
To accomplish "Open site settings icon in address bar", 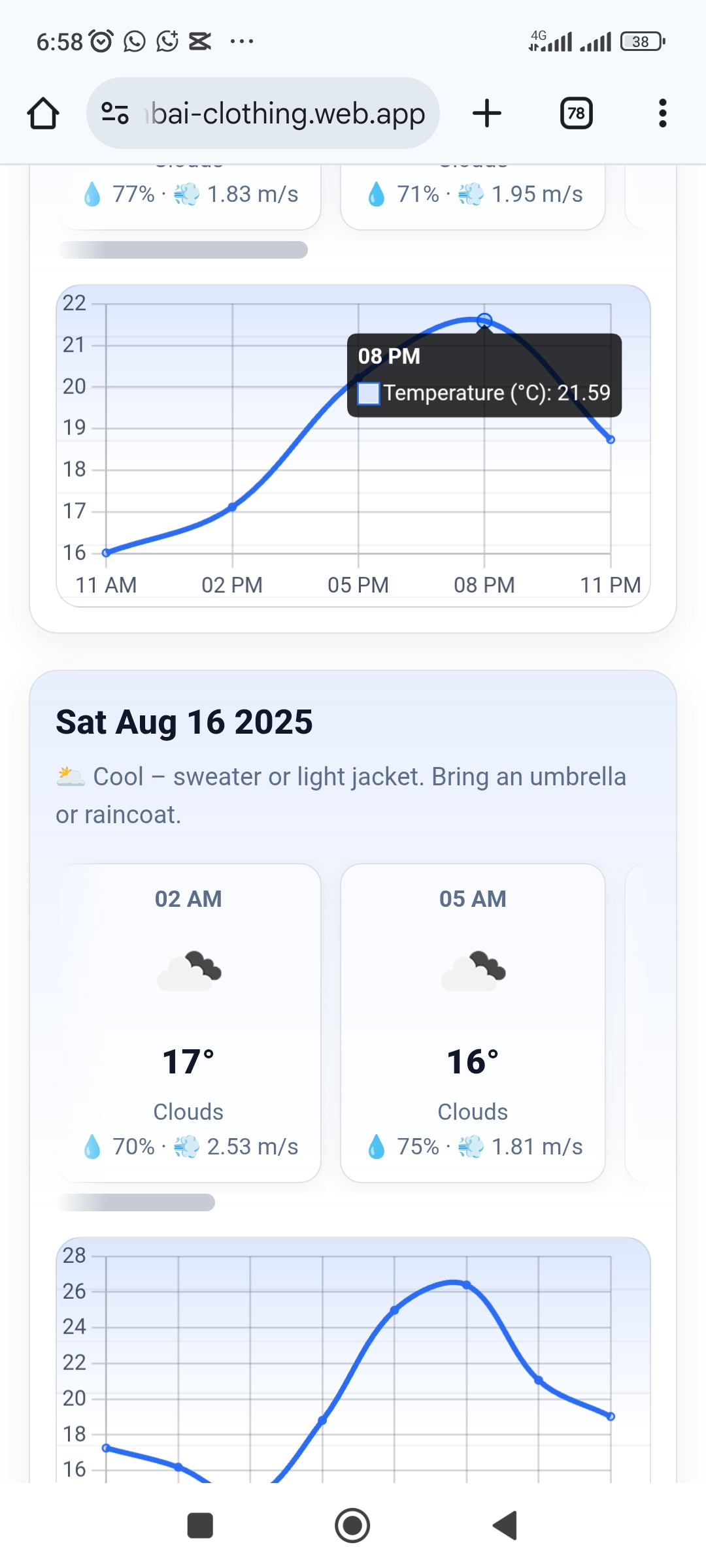I will pos(115,114).
